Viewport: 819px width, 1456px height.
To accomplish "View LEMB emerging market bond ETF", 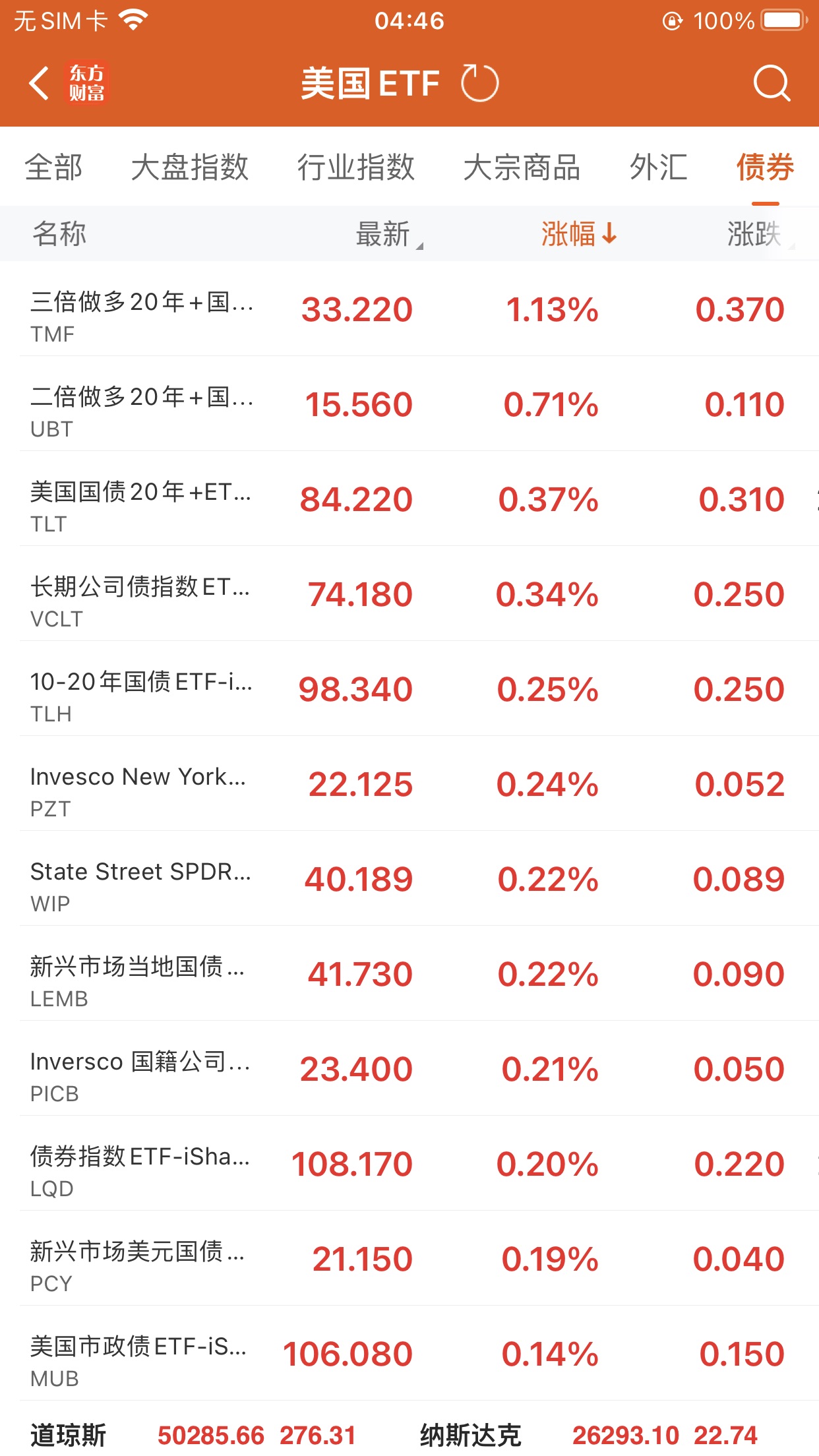I will (x=409, y=974).
